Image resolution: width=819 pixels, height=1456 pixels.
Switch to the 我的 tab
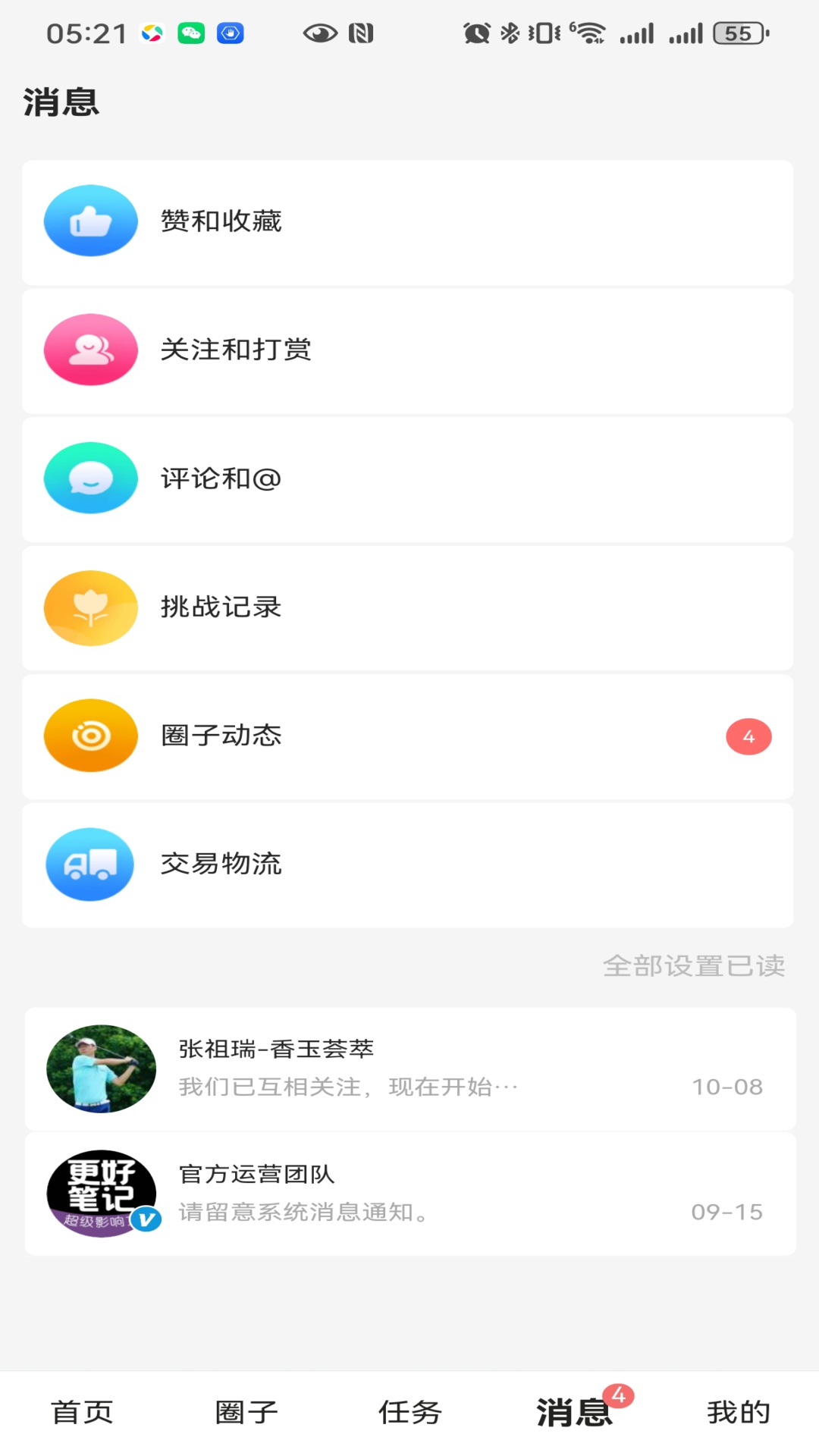click(738, 1412)
